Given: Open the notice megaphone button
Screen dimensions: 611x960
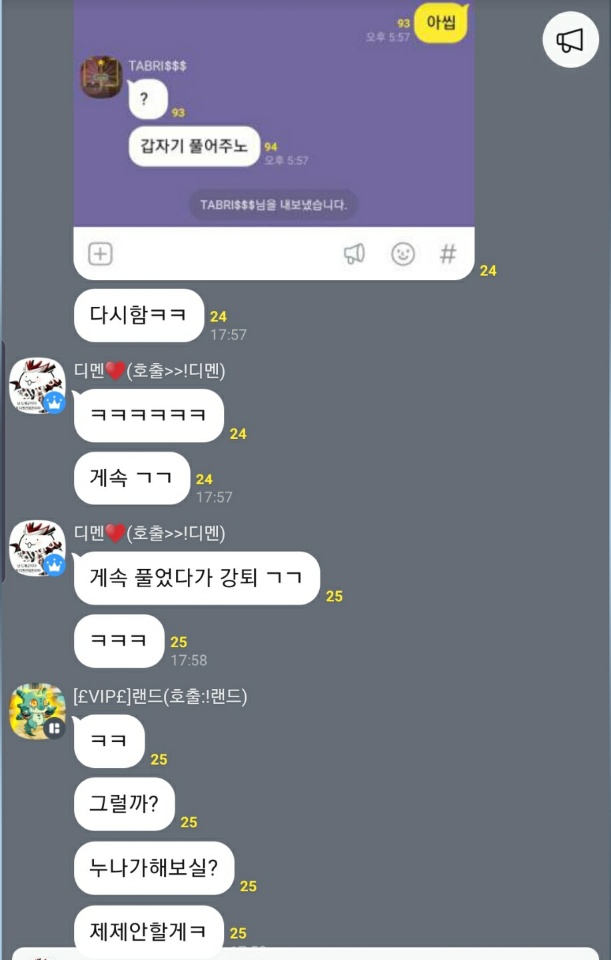Looking at the screenshot, I should 570,40.
